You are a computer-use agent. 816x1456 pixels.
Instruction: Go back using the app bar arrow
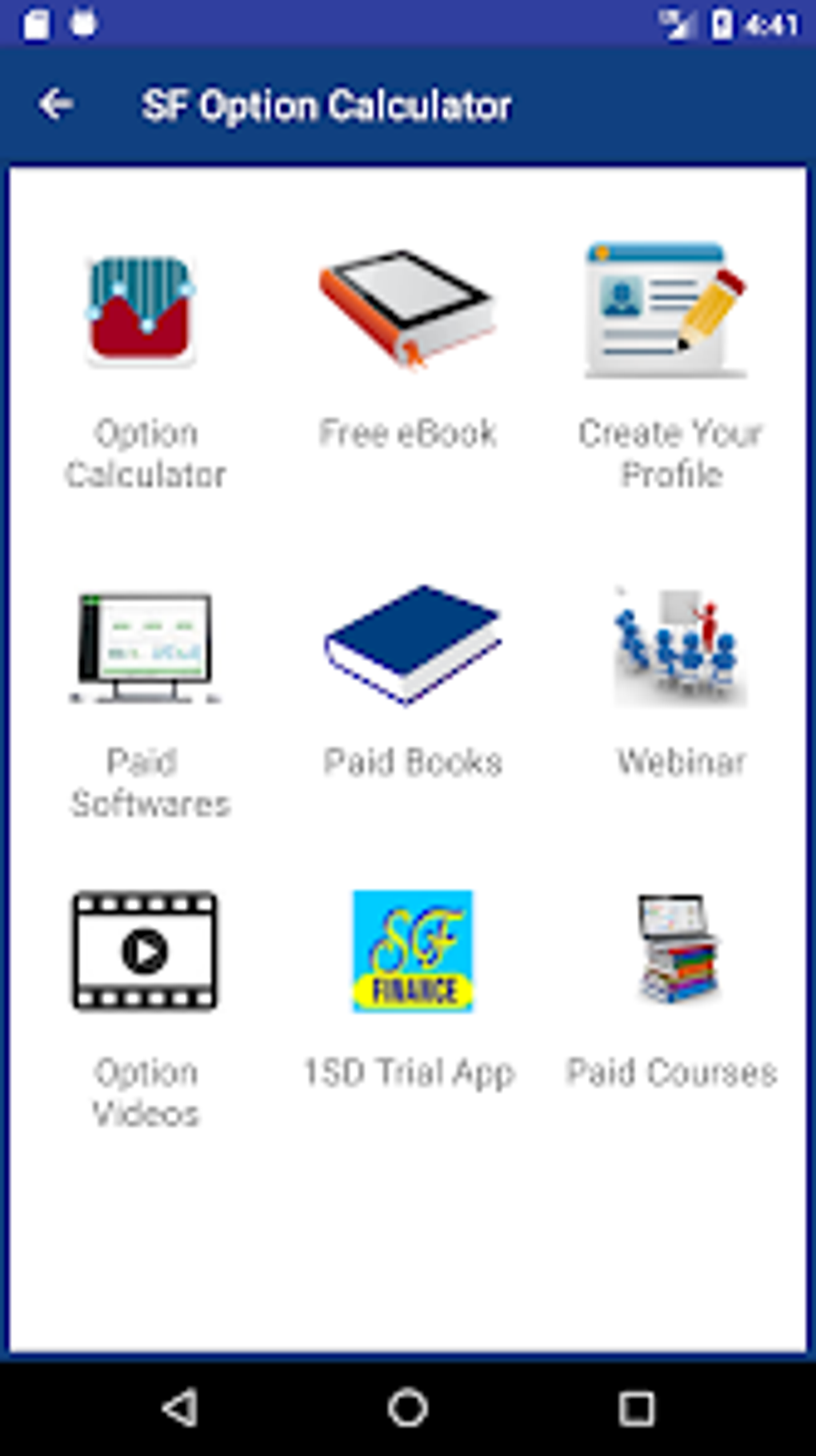coord(56,105)
